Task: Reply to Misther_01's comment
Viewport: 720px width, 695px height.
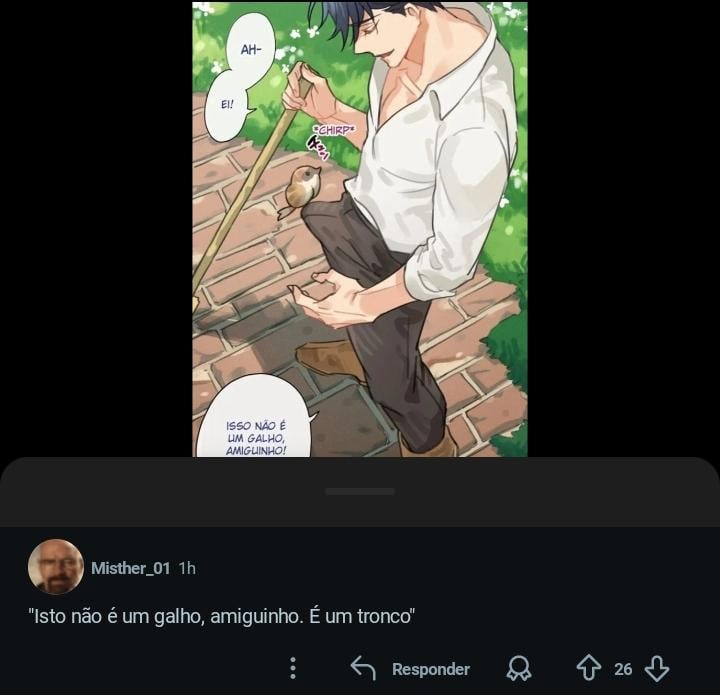Action: click(411, 669)
